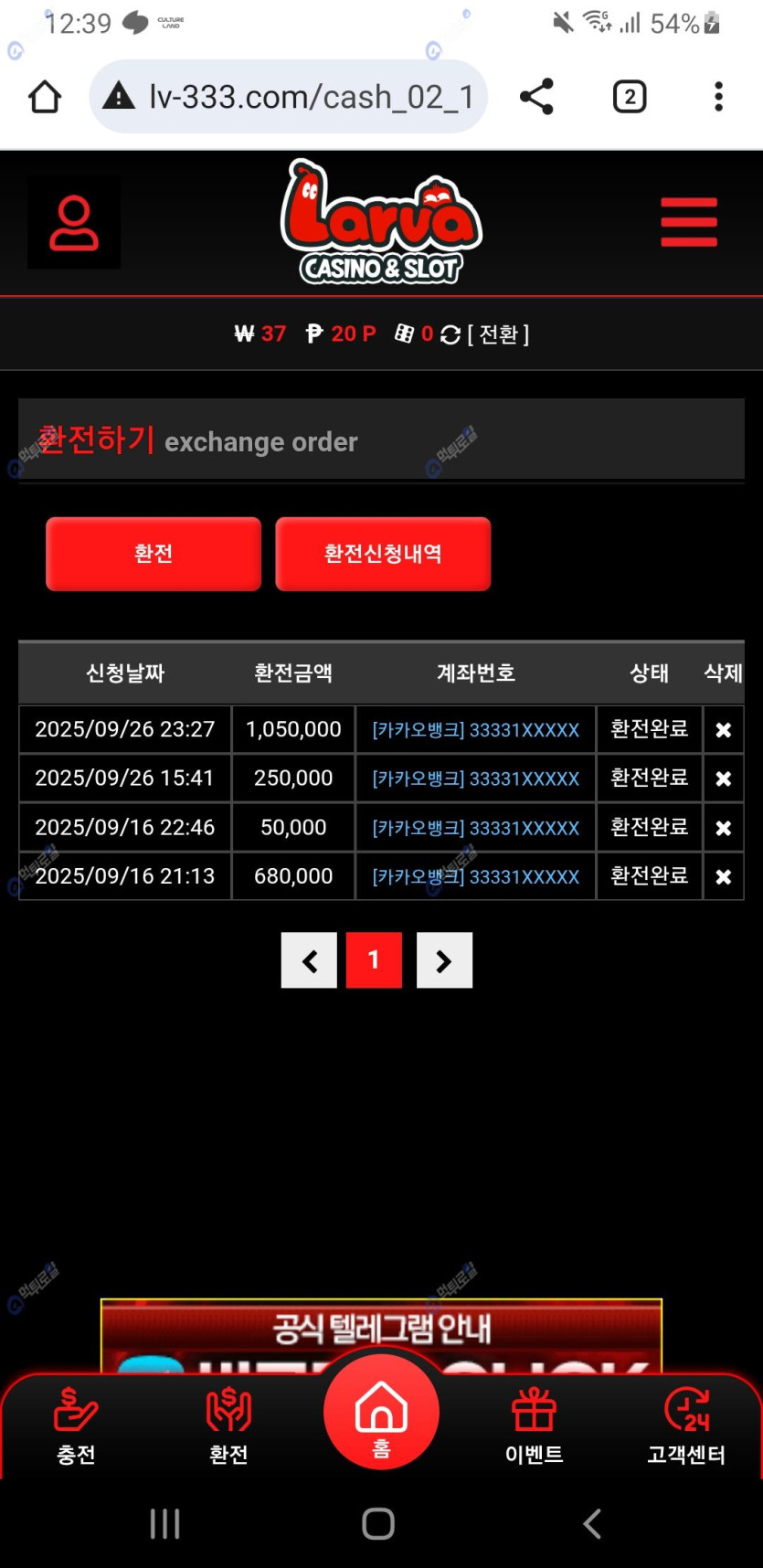Image resolution: width=763 pixels, height=1568 pixels.
Task: Open the browser home page
Action: coord(45,97)
